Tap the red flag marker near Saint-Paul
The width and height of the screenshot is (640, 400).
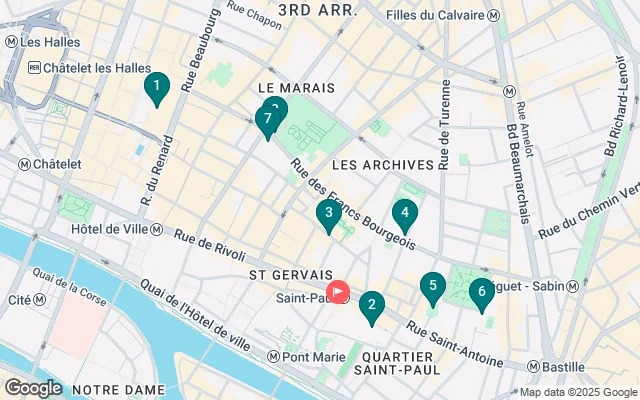tap(338, 293)
